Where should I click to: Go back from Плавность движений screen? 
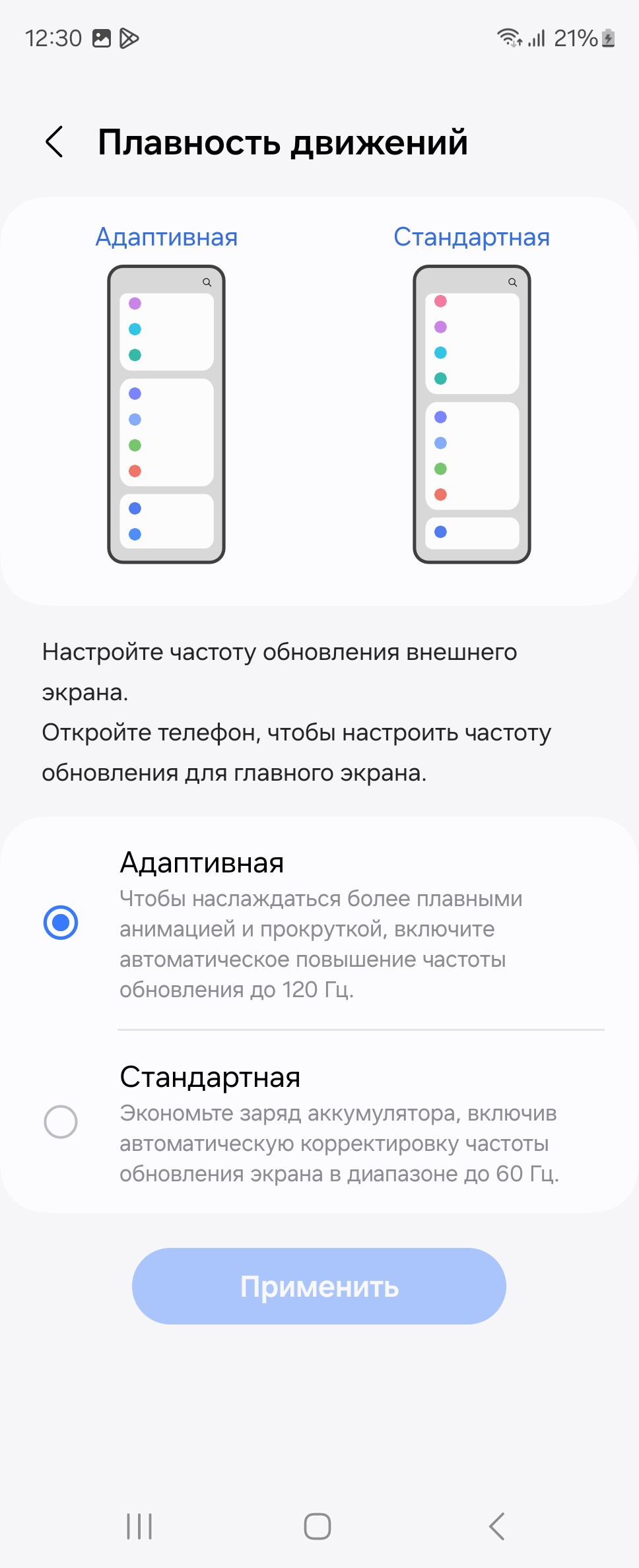pos(55,142)
